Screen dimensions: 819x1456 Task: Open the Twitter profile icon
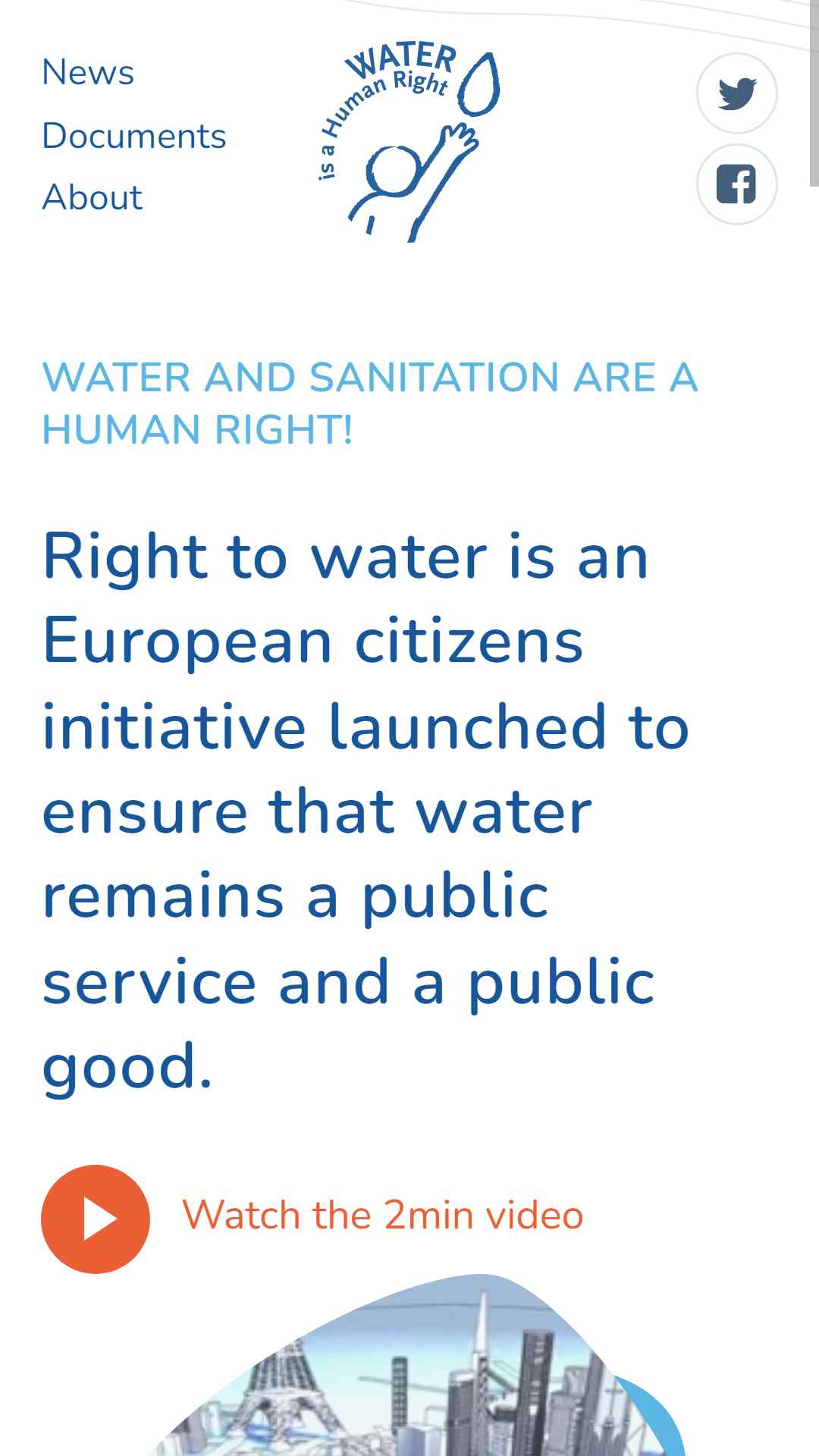(737, 93)
